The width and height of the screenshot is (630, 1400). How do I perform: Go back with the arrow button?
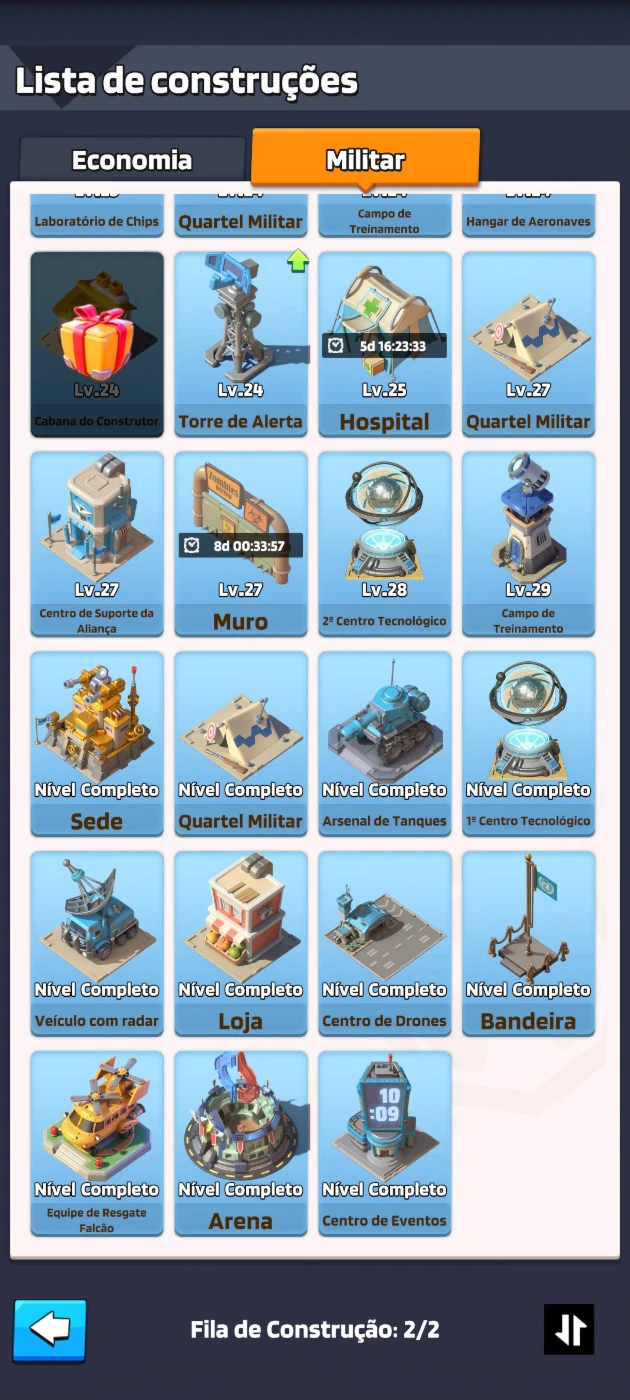pos(50,1330)
